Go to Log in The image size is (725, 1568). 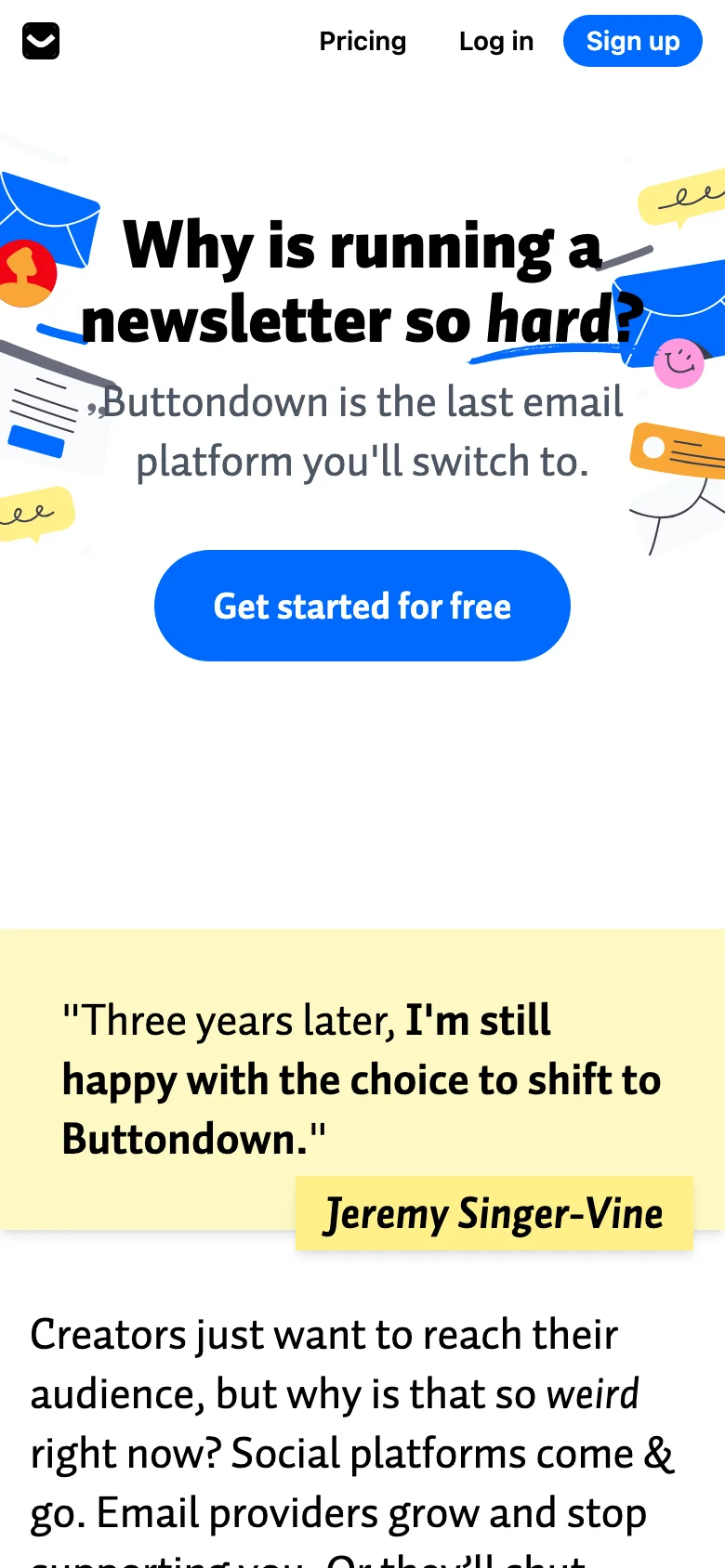click(495, 41)
